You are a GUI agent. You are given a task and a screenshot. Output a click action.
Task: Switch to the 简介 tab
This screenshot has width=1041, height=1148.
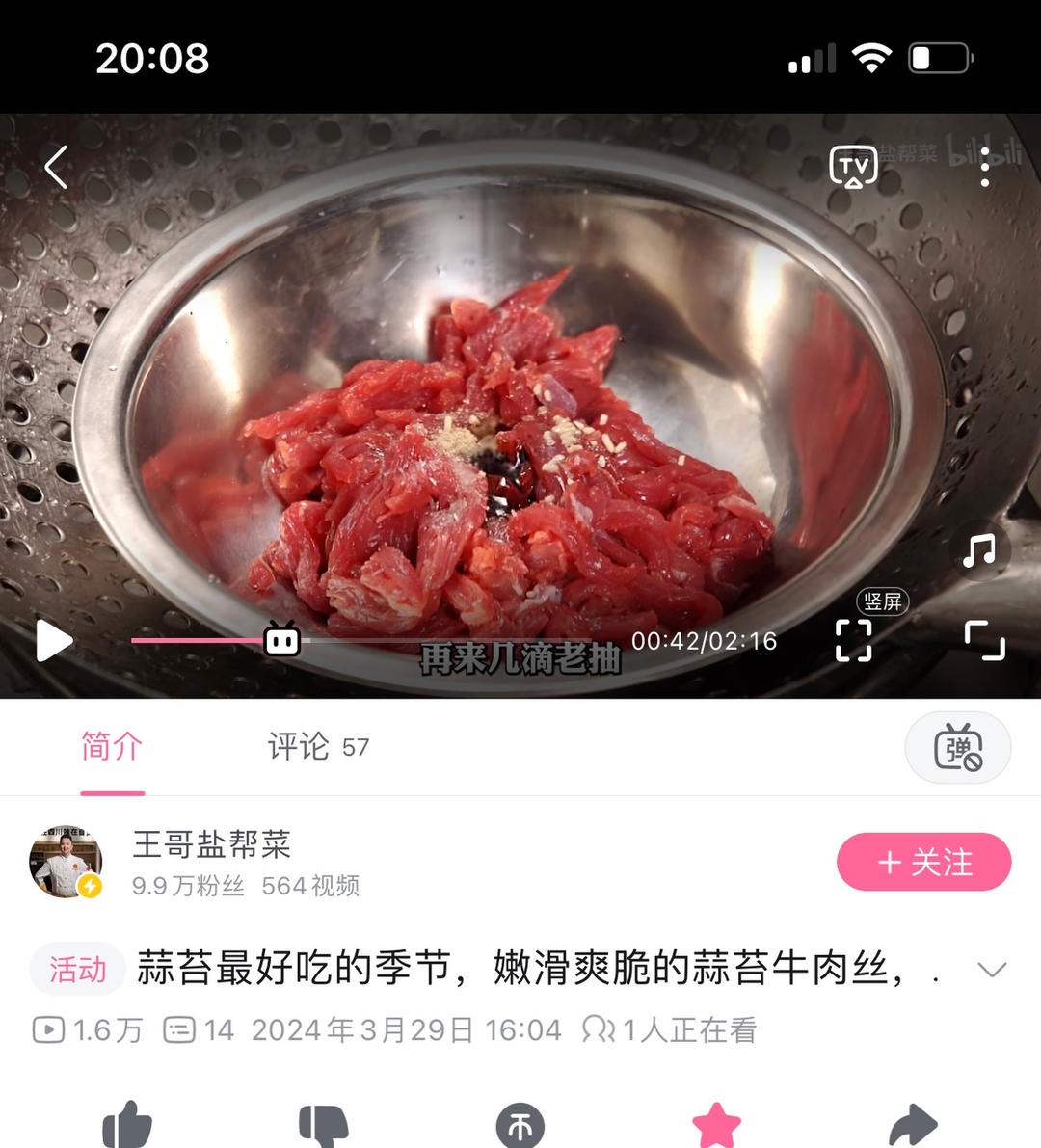click(112, 746)
